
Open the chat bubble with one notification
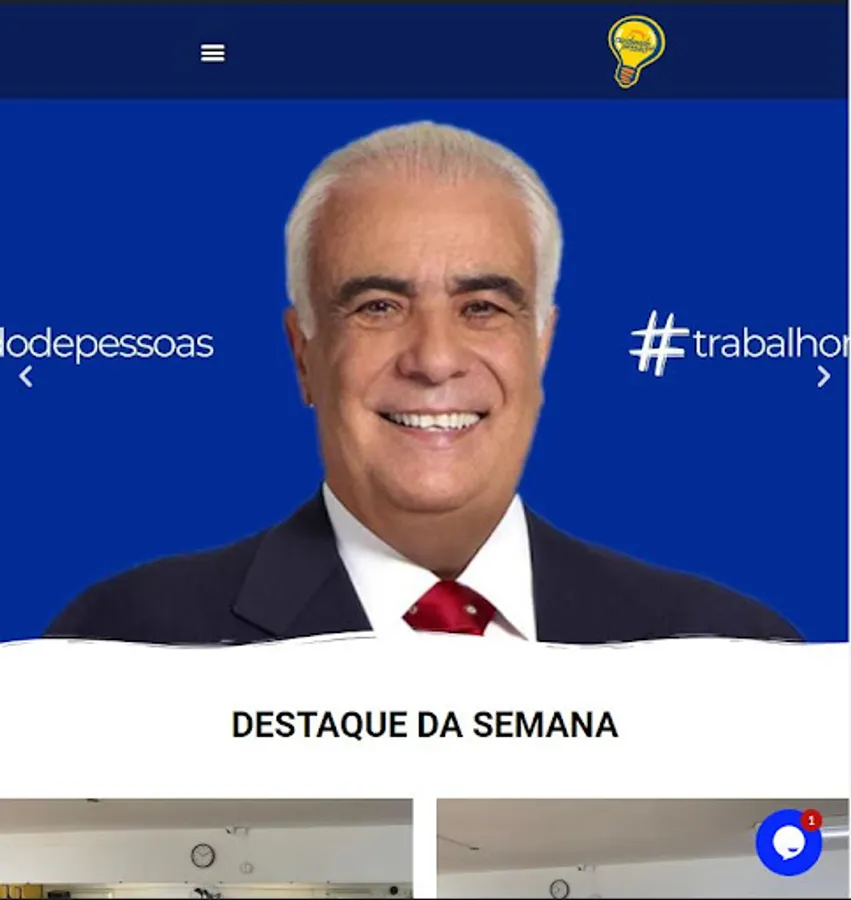tap(788, 842)
